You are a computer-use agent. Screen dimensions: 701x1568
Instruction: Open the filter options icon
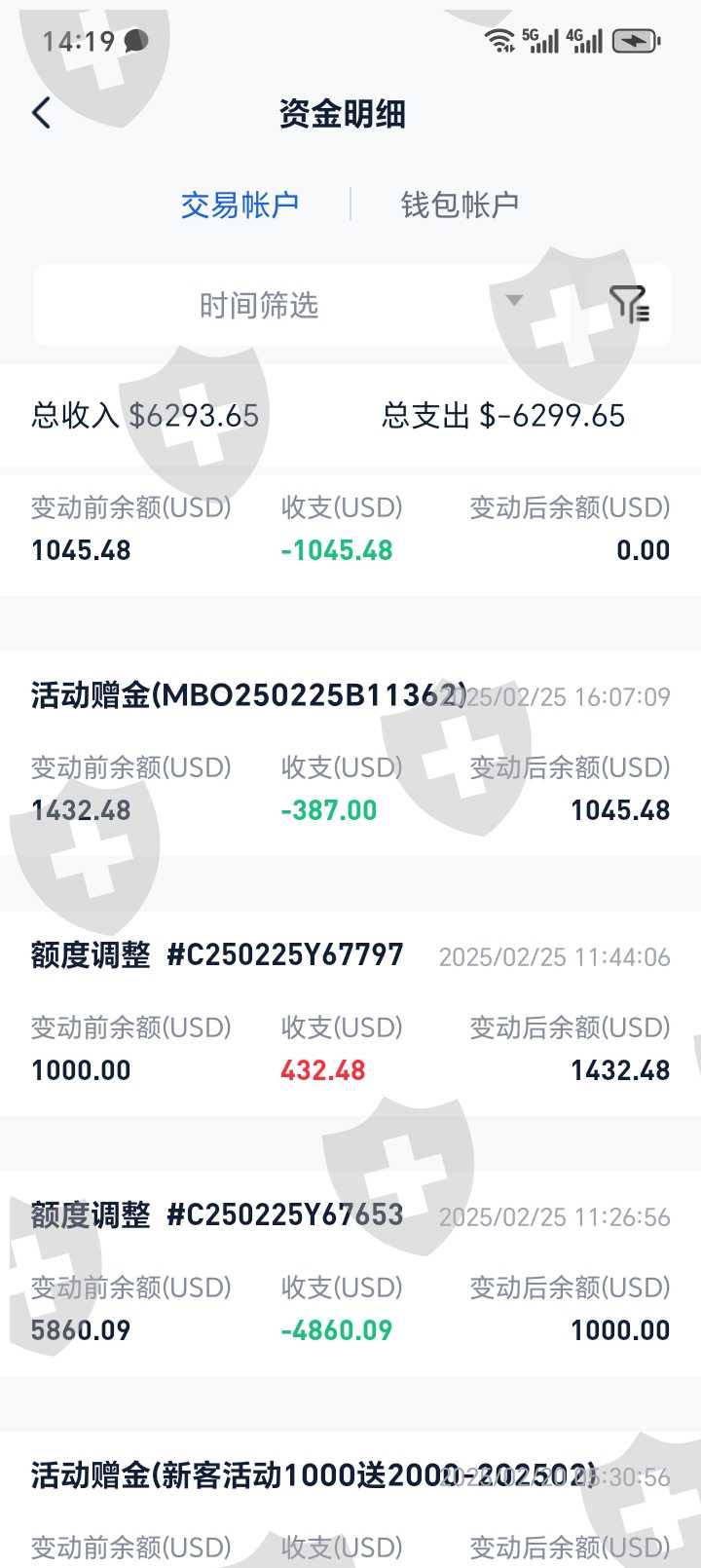tap(629, 305)
